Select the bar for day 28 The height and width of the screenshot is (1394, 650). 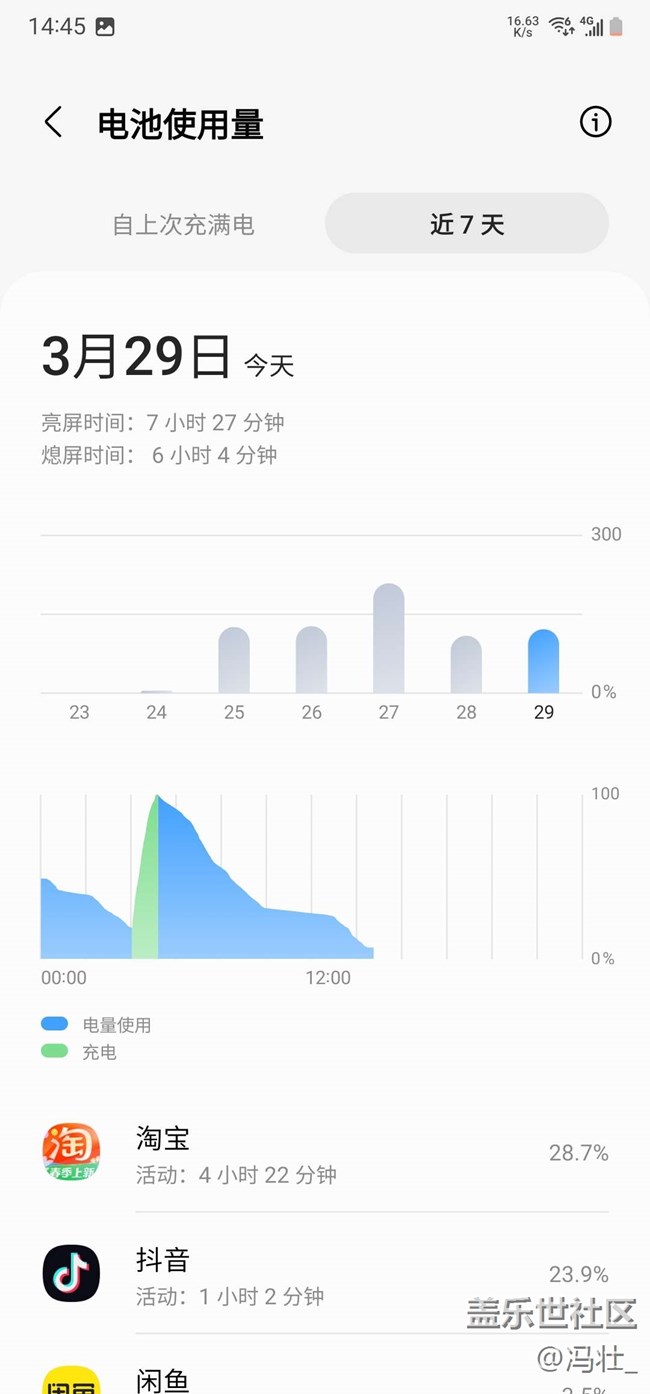pos(466,665)
